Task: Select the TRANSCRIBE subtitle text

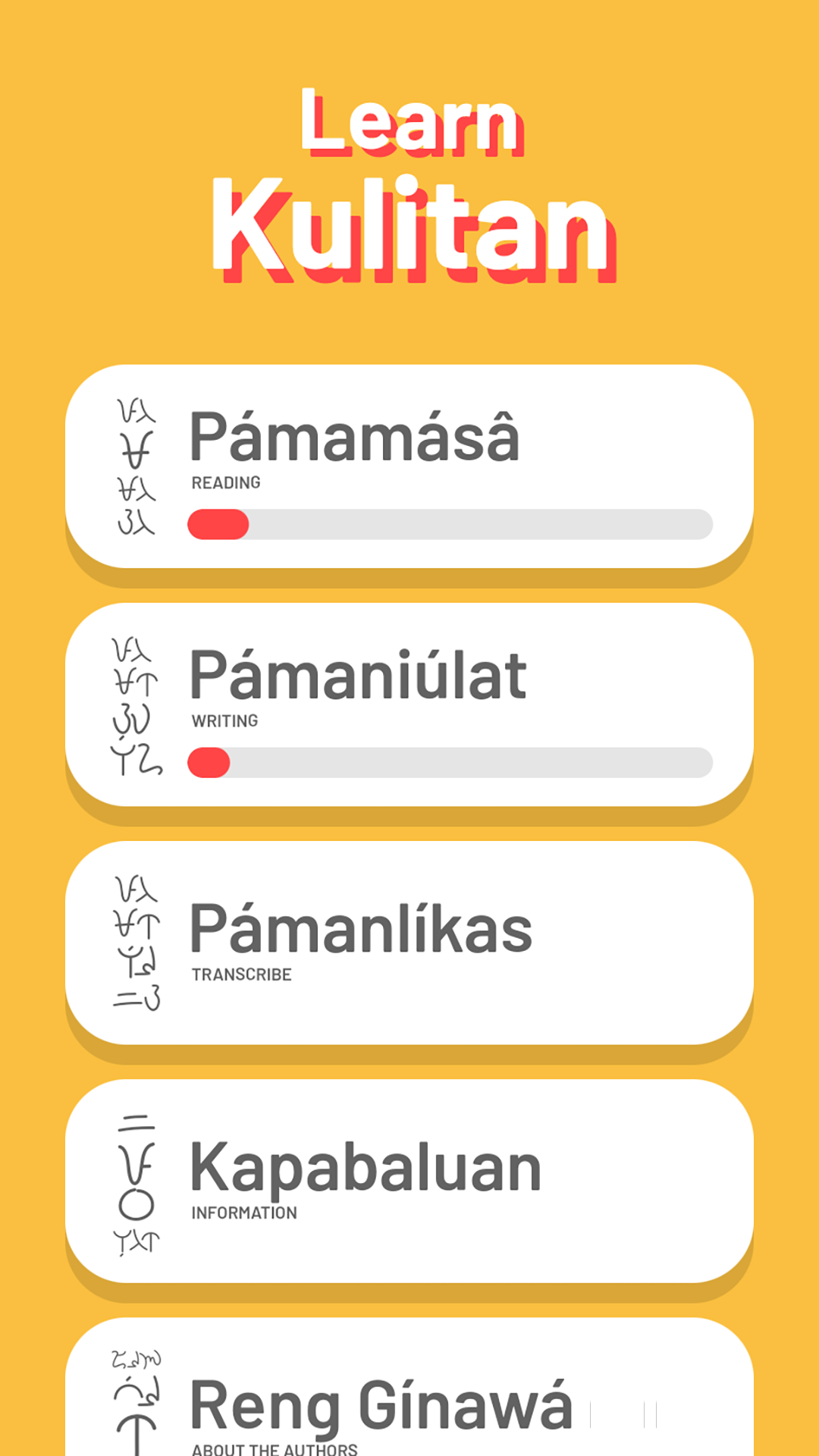Action: (242, 974)
